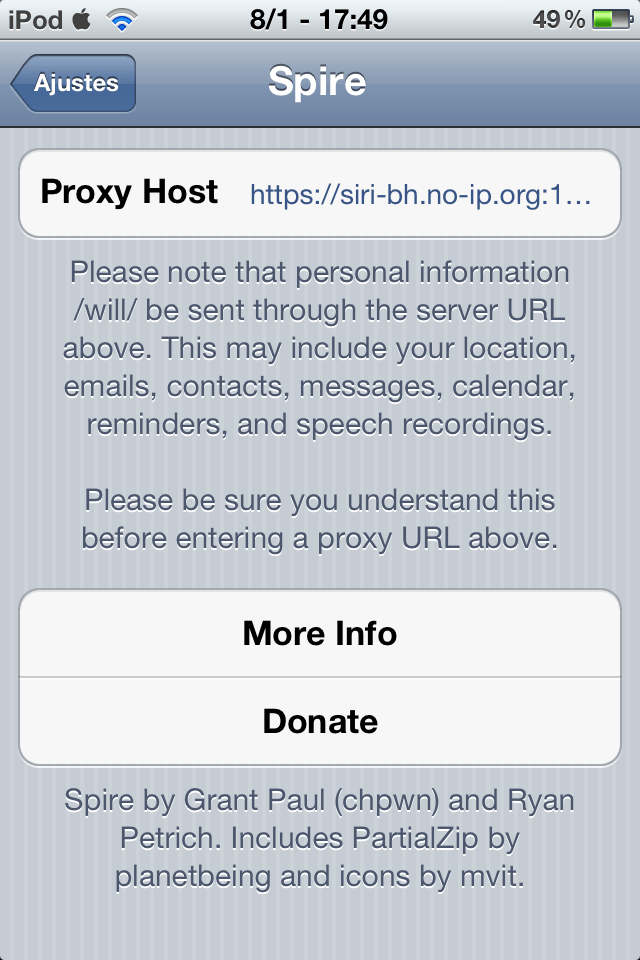Open More Info
The height and width of the screenshot is (960, 640).
pyautogui.click(x=320, y=634)
